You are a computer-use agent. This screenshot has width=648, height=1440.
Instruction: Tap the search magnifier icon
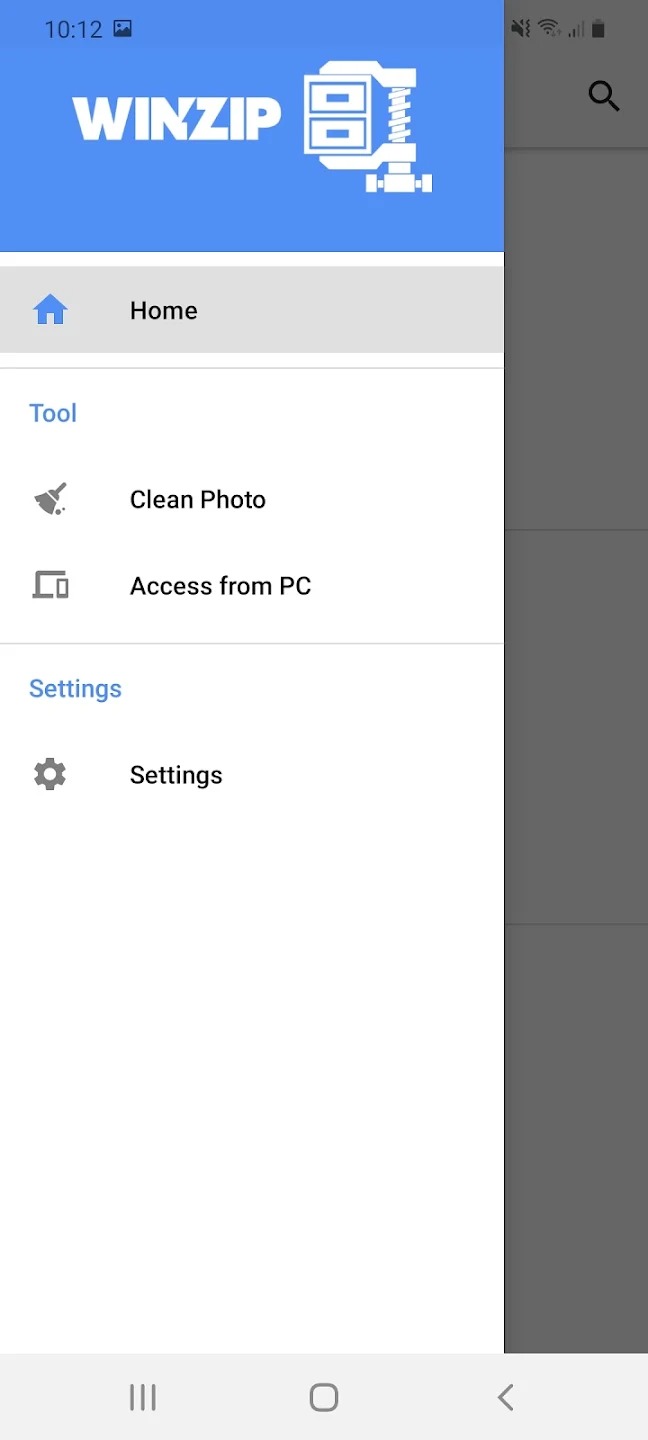[x=603, y=96]
